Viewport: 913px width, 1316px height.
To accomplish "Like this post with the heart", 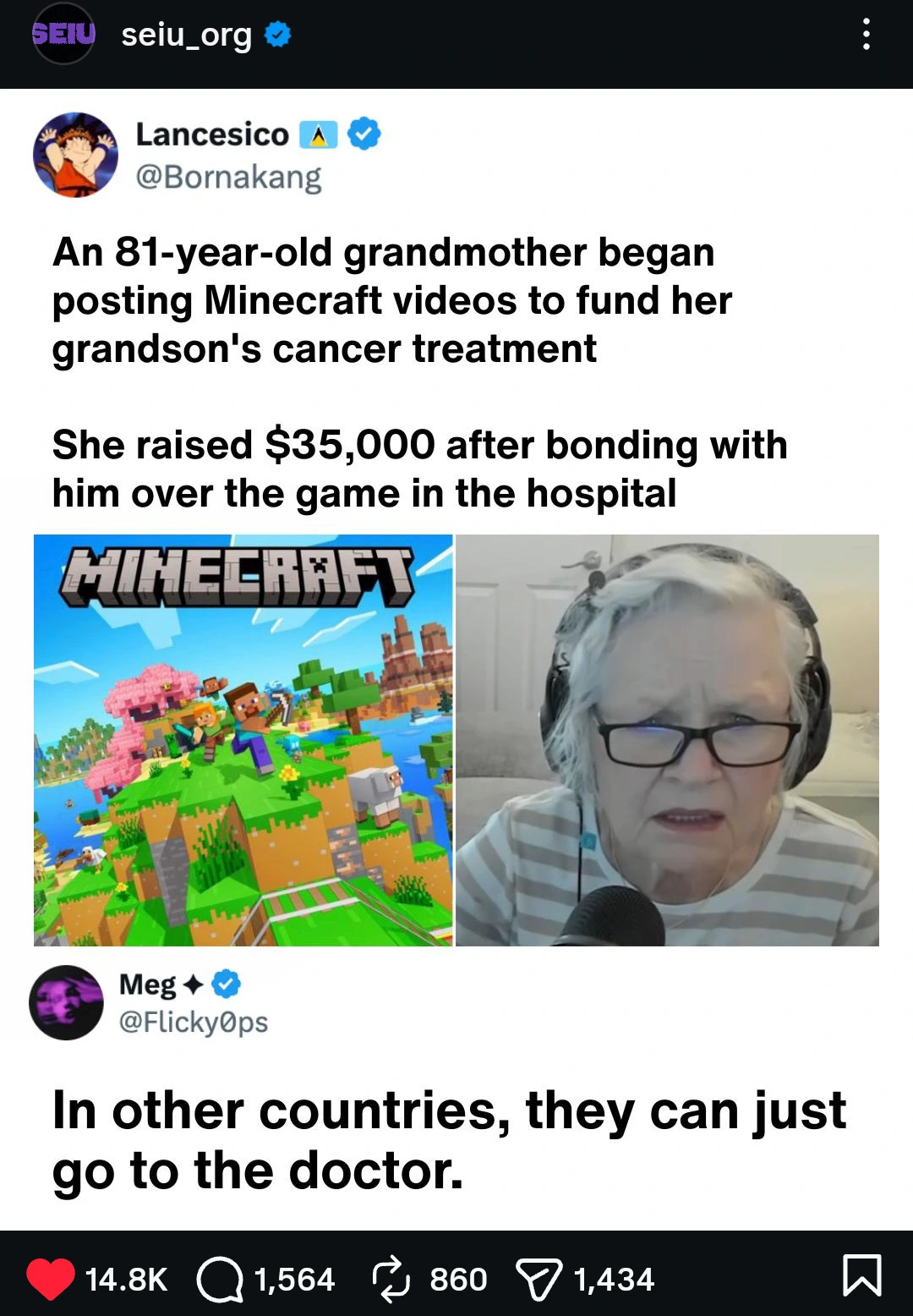I will 51,1278.
